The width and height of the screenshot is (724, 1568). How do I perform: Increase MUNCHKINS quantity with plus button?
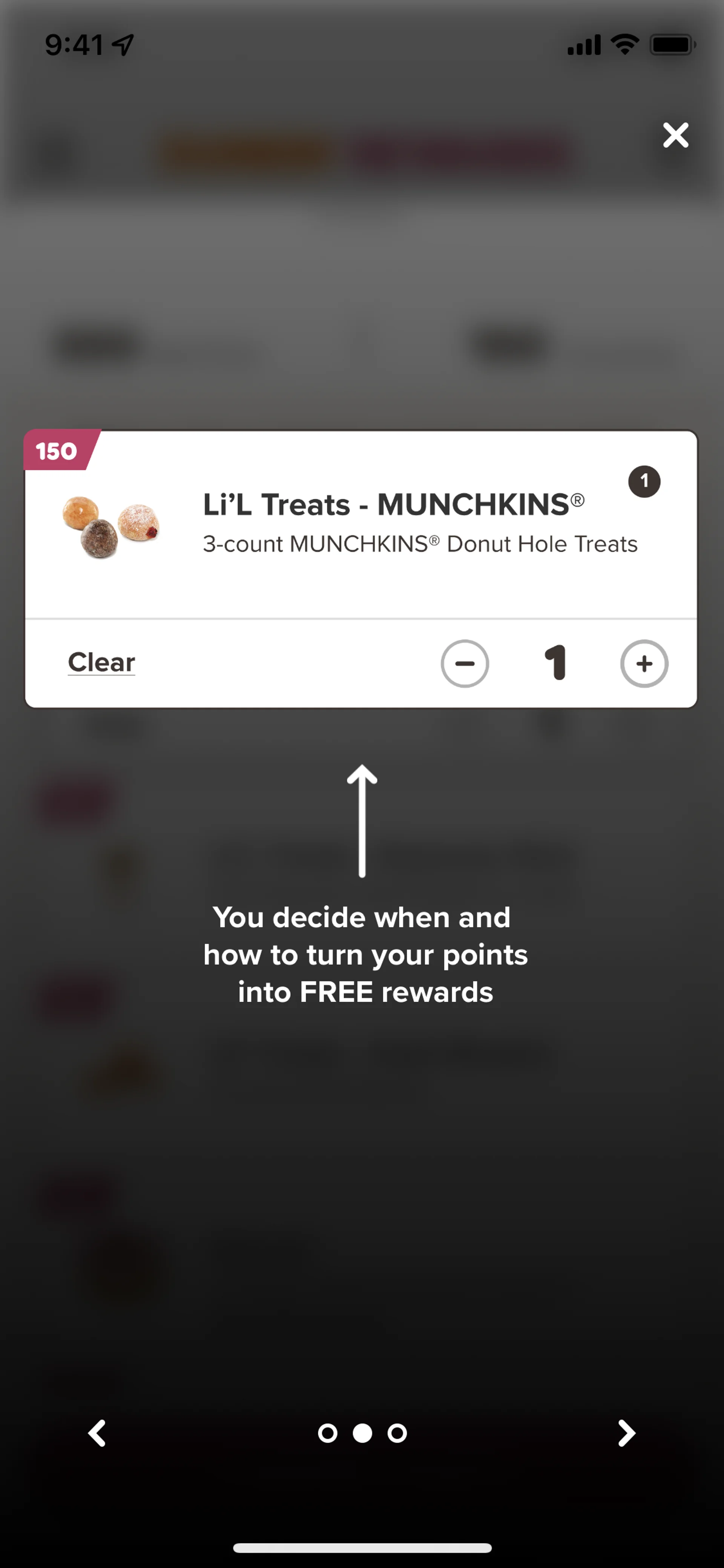644,663
